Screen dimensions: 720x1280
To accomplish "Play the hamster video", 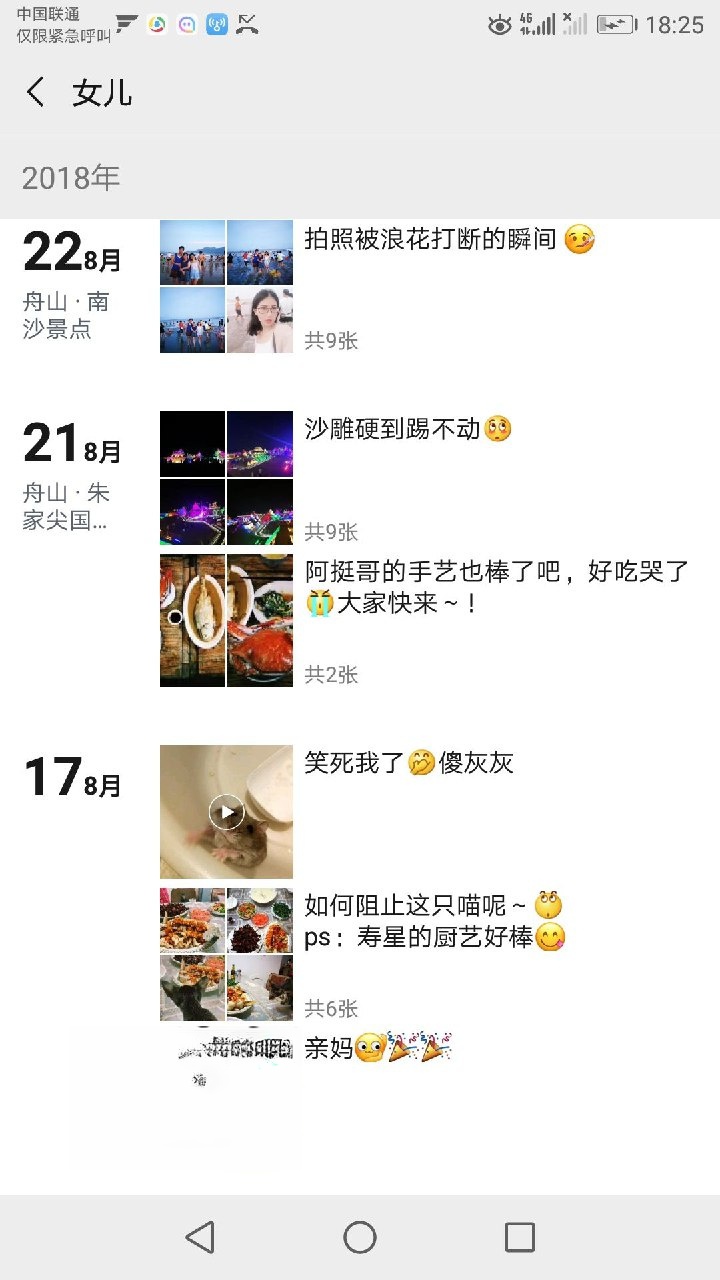I will click(x=226, y=811).
